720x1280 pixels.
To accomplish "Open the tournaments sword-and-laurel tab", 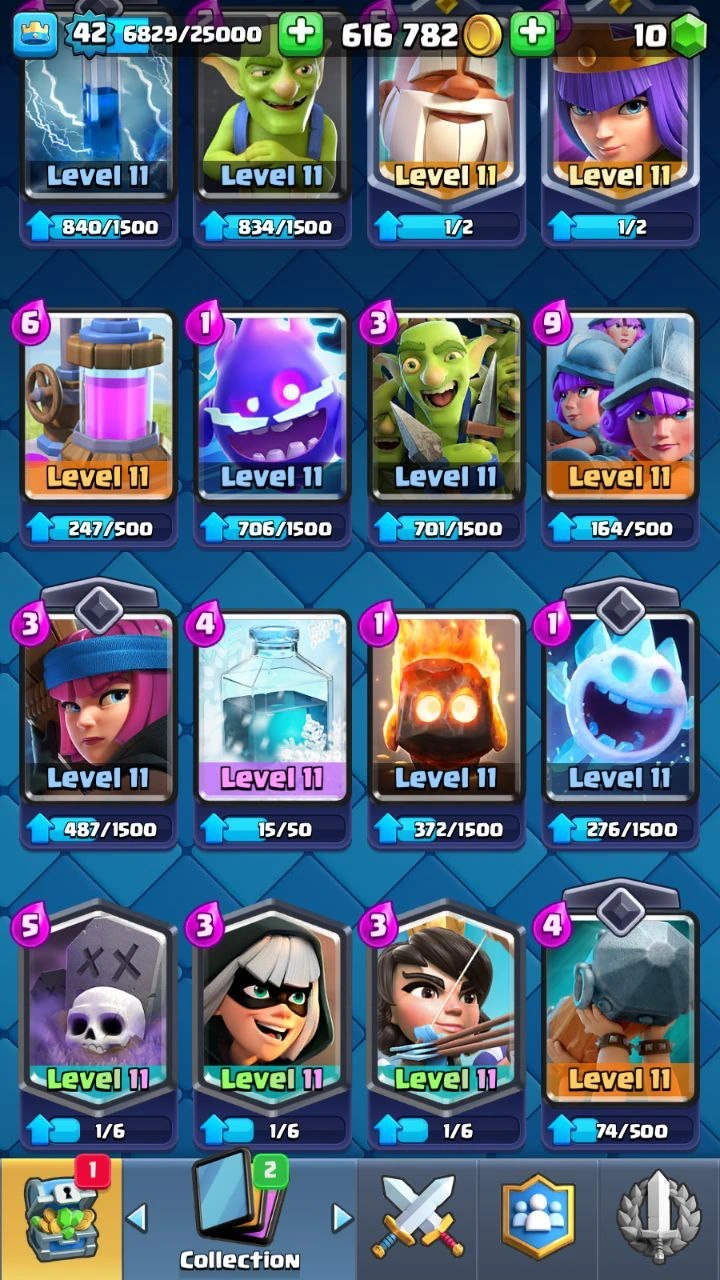I will point(659,1218).
